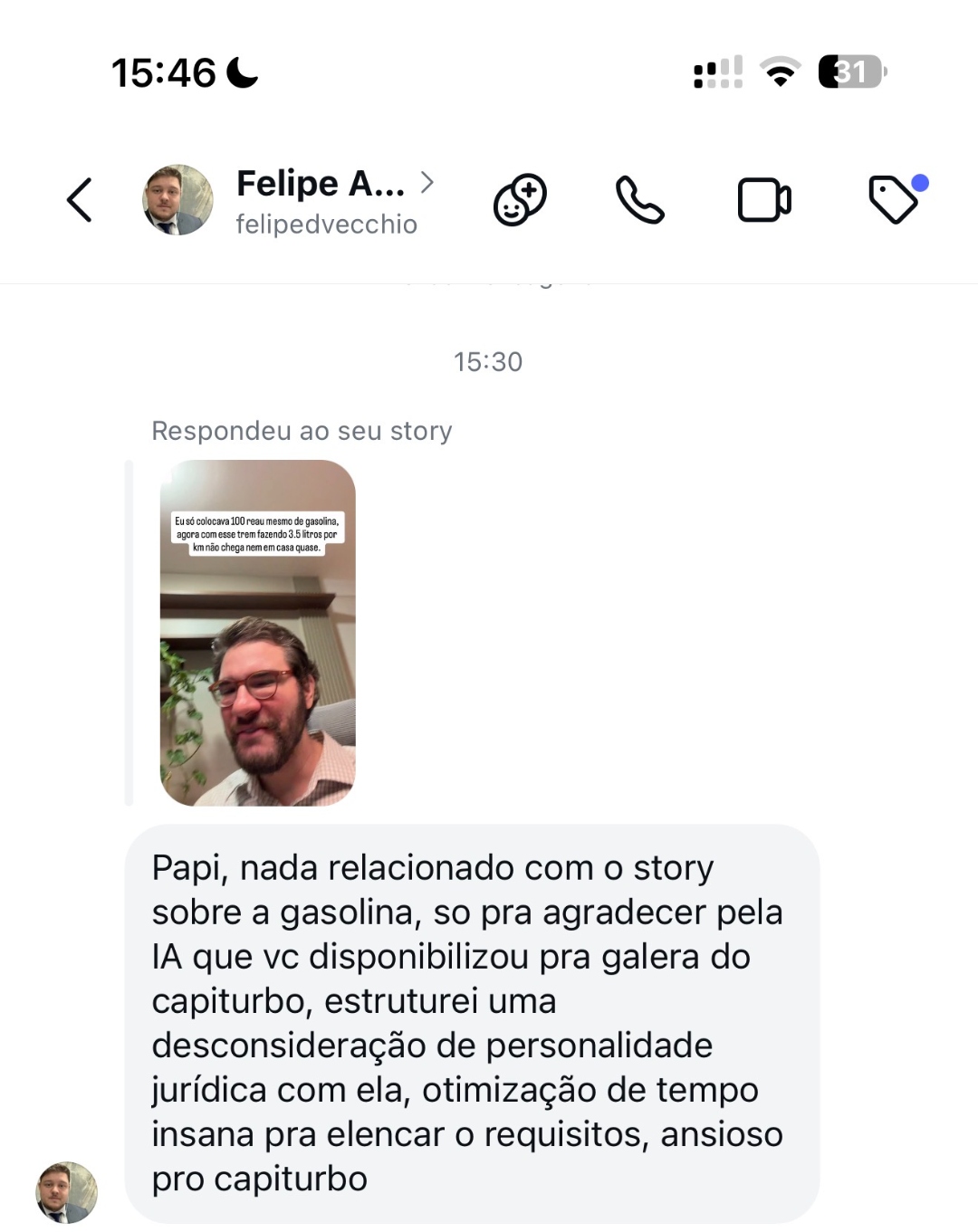Tap the 15:30 timestamp
The image size is (978, 1232).
click(488, 361)
